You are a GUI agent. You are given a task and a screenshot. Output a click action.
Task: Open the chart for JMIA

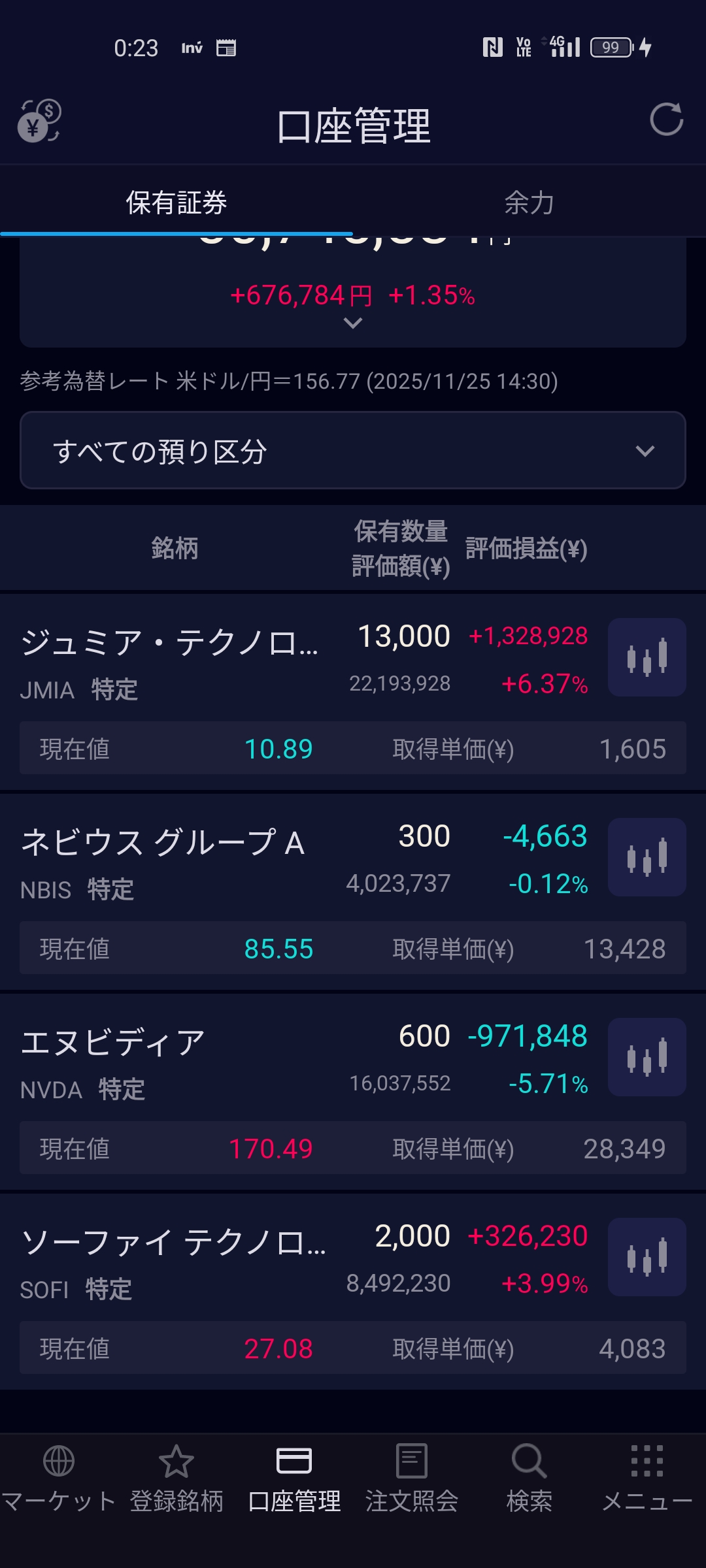click(x=647, y=657)
